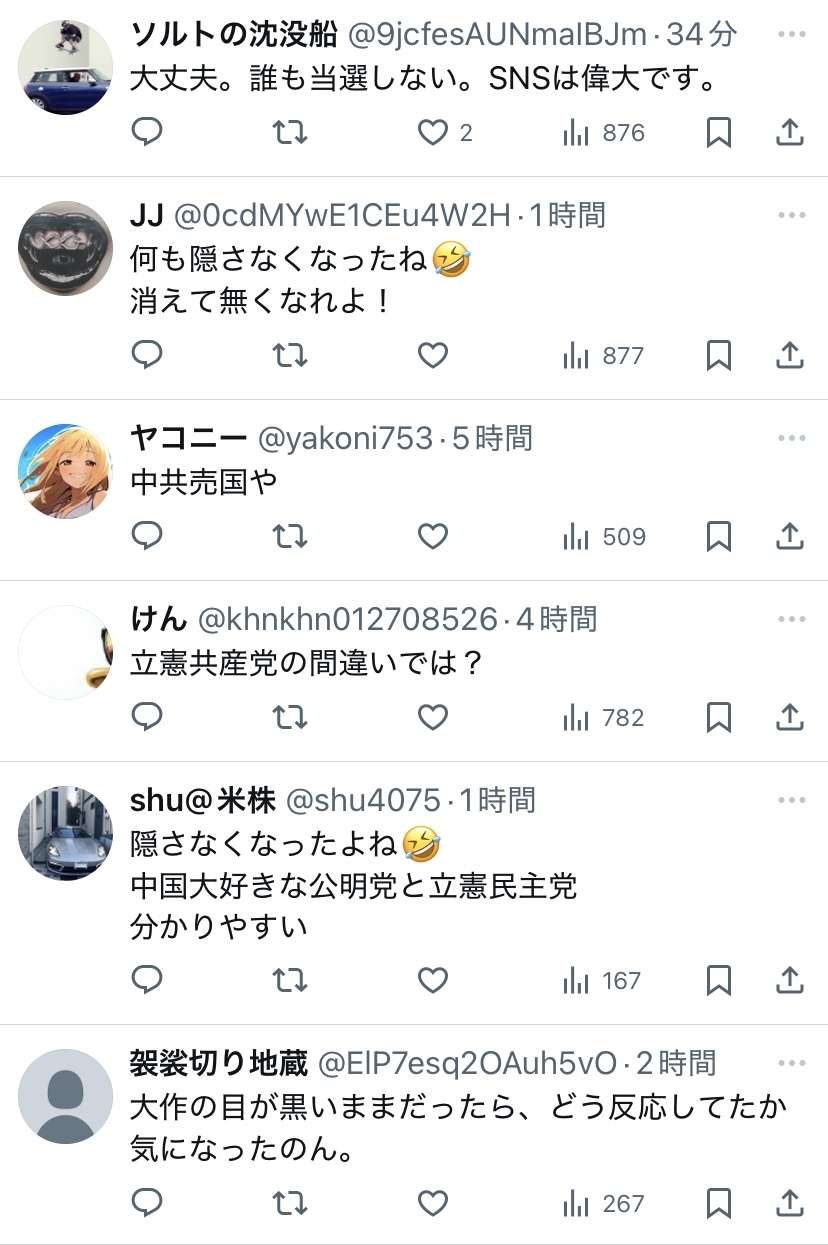
Task: Open JJ's profile picture
Action: pyautogui.click(x=66, y=249)
